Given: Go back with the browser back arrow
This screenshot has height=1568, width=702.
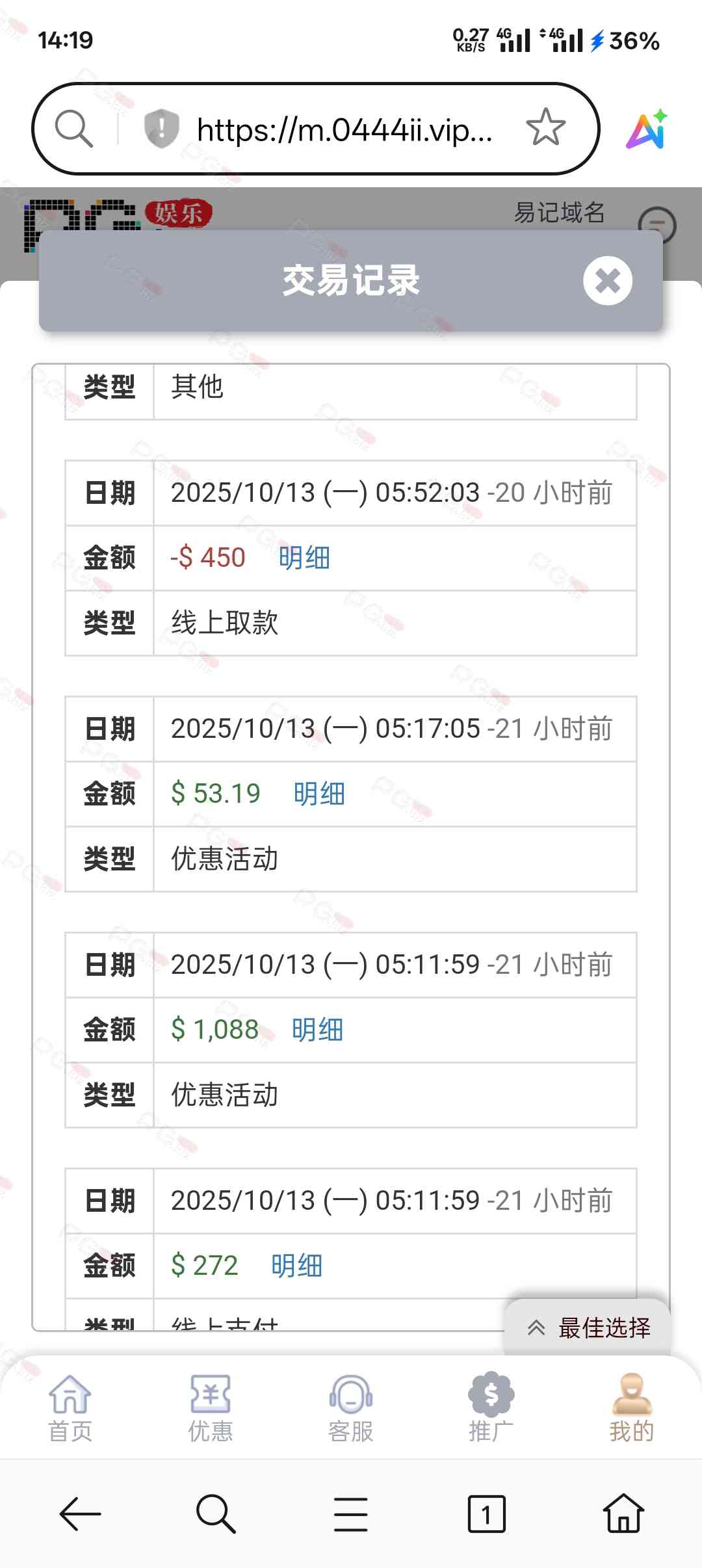Looking at the screenshot, I should [80, 1514].
